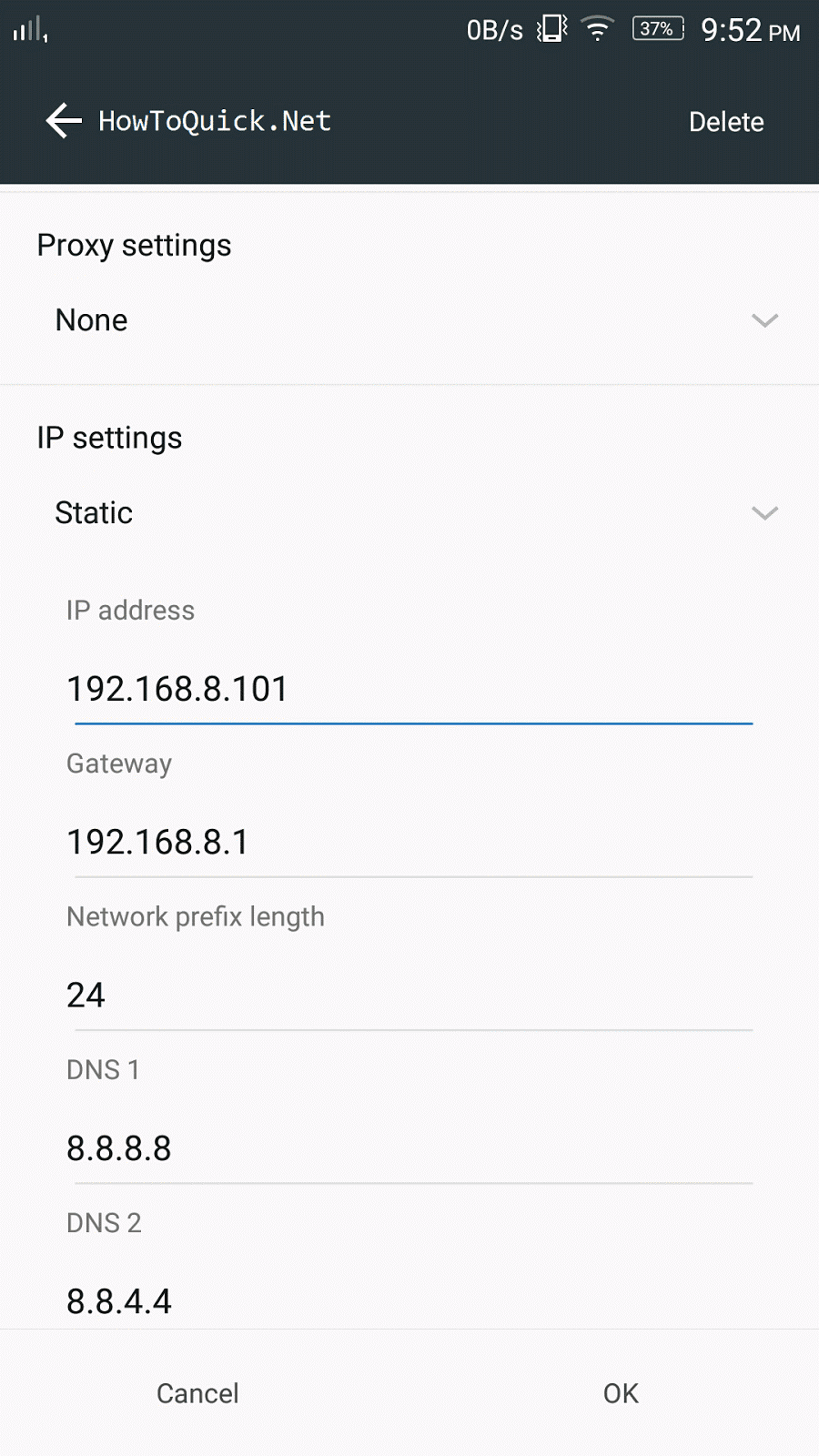Open the Proxy settings dropdown

point(409,320)
